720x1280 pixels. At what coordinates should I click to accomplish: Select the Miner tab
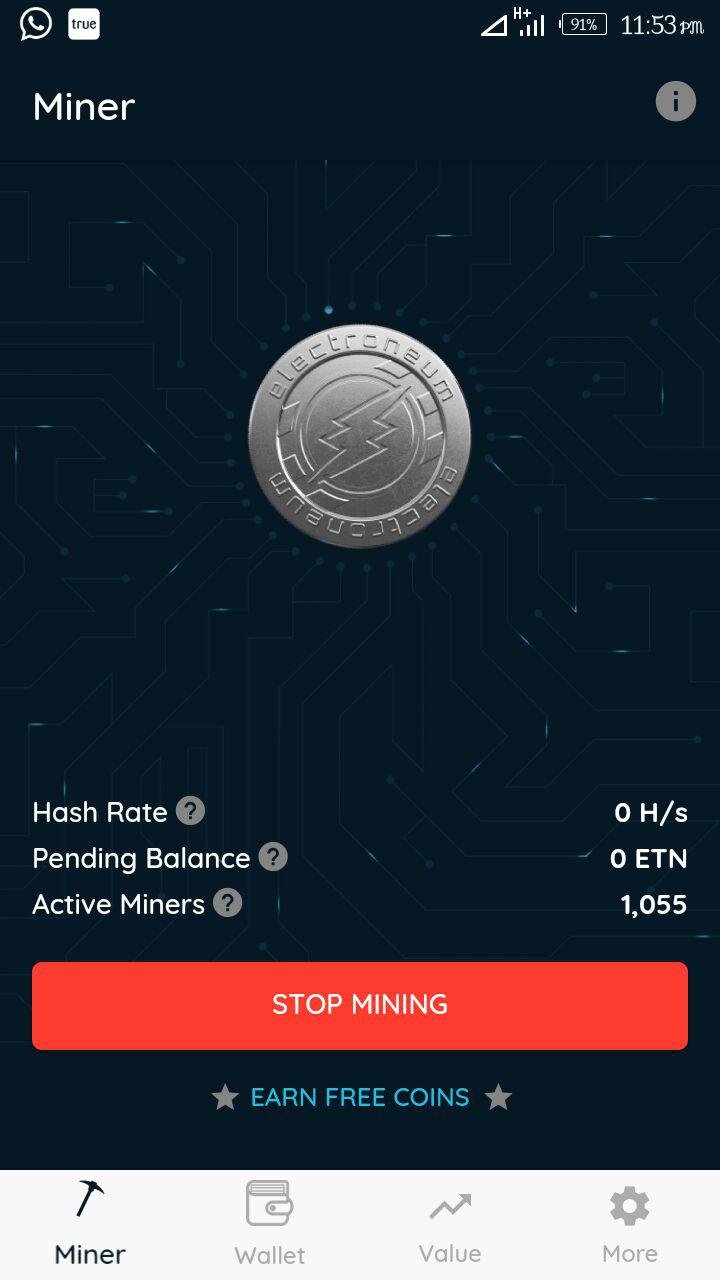tap(90, 1224)
